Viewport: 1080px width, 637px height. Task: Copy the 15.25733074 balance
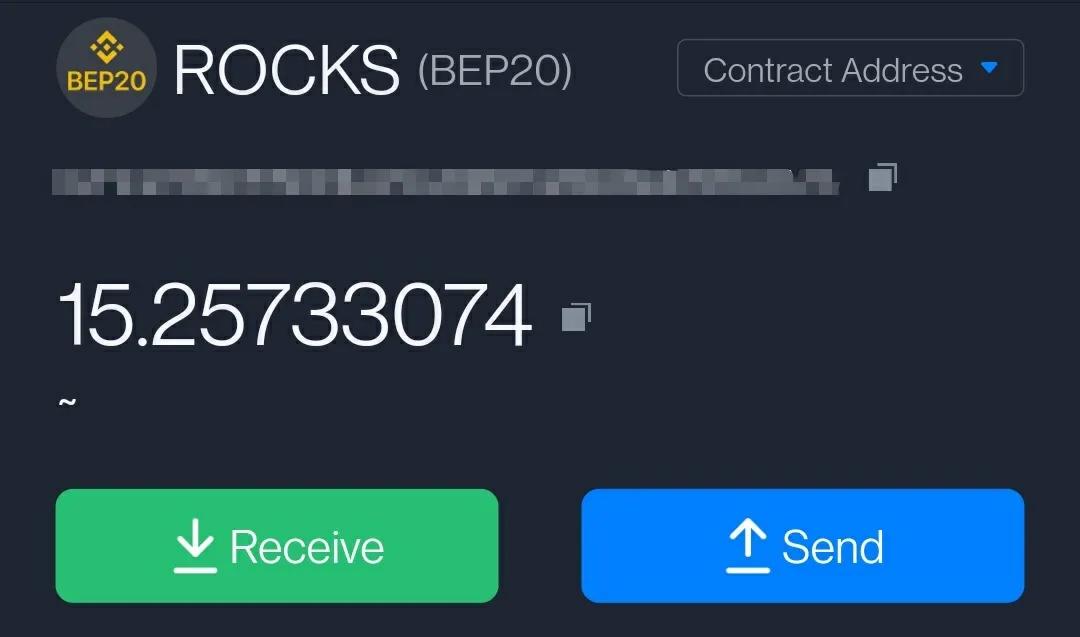(575, 317)
